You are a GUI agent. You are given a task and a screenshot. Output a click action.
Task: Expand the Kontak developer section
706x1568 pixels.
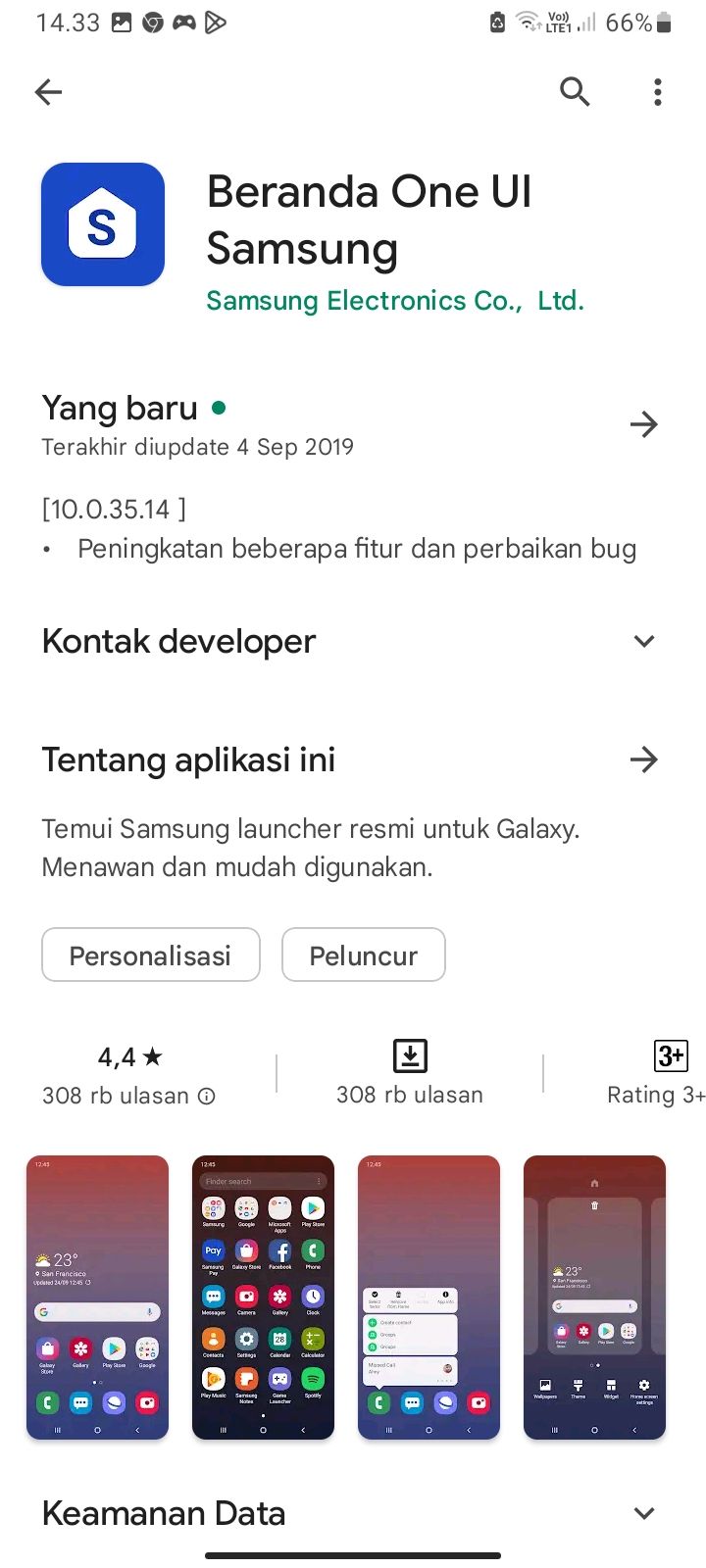coord(643,641)
